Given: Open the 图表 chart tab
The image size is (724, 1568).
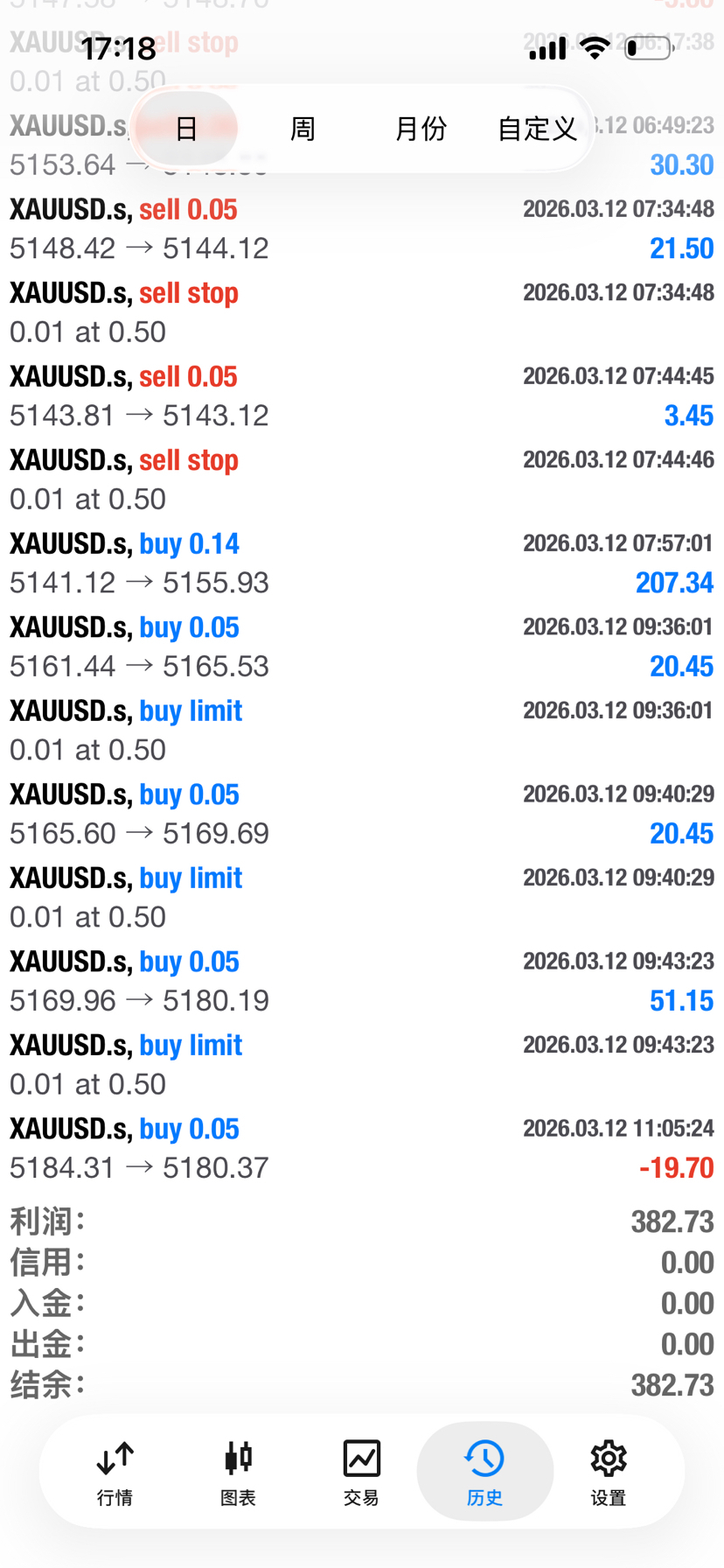Looking at the screenshot, I should (238, 1473).
